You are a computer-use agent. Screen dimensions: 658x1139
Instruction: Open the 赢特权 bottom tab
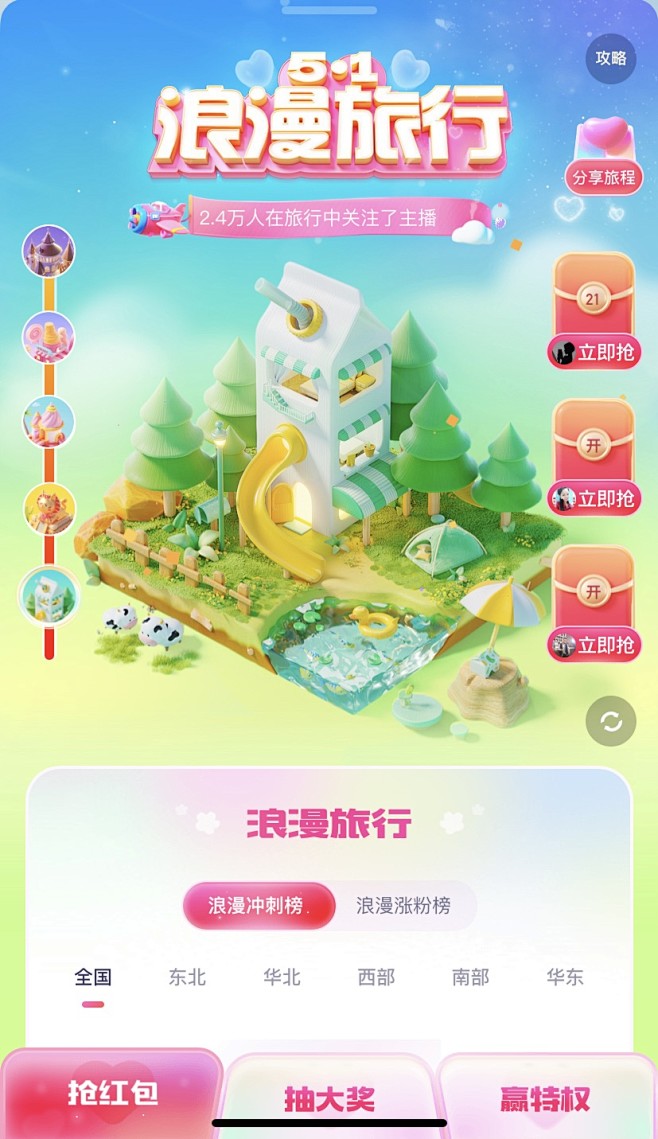click(545, 1100)
